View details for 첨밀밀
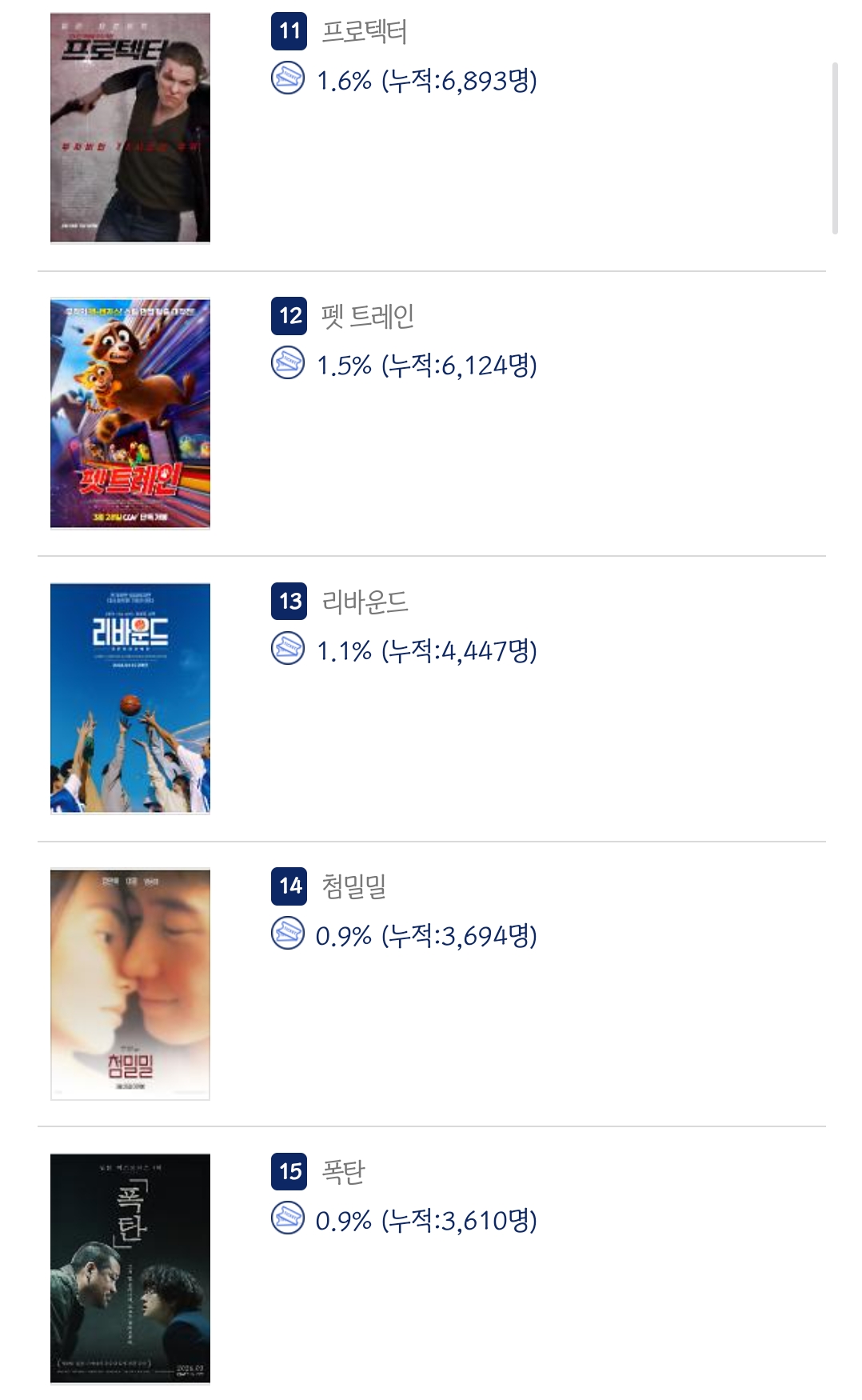Image resolution: width=862 pixels, height=1400 pixels. point(353,886)
